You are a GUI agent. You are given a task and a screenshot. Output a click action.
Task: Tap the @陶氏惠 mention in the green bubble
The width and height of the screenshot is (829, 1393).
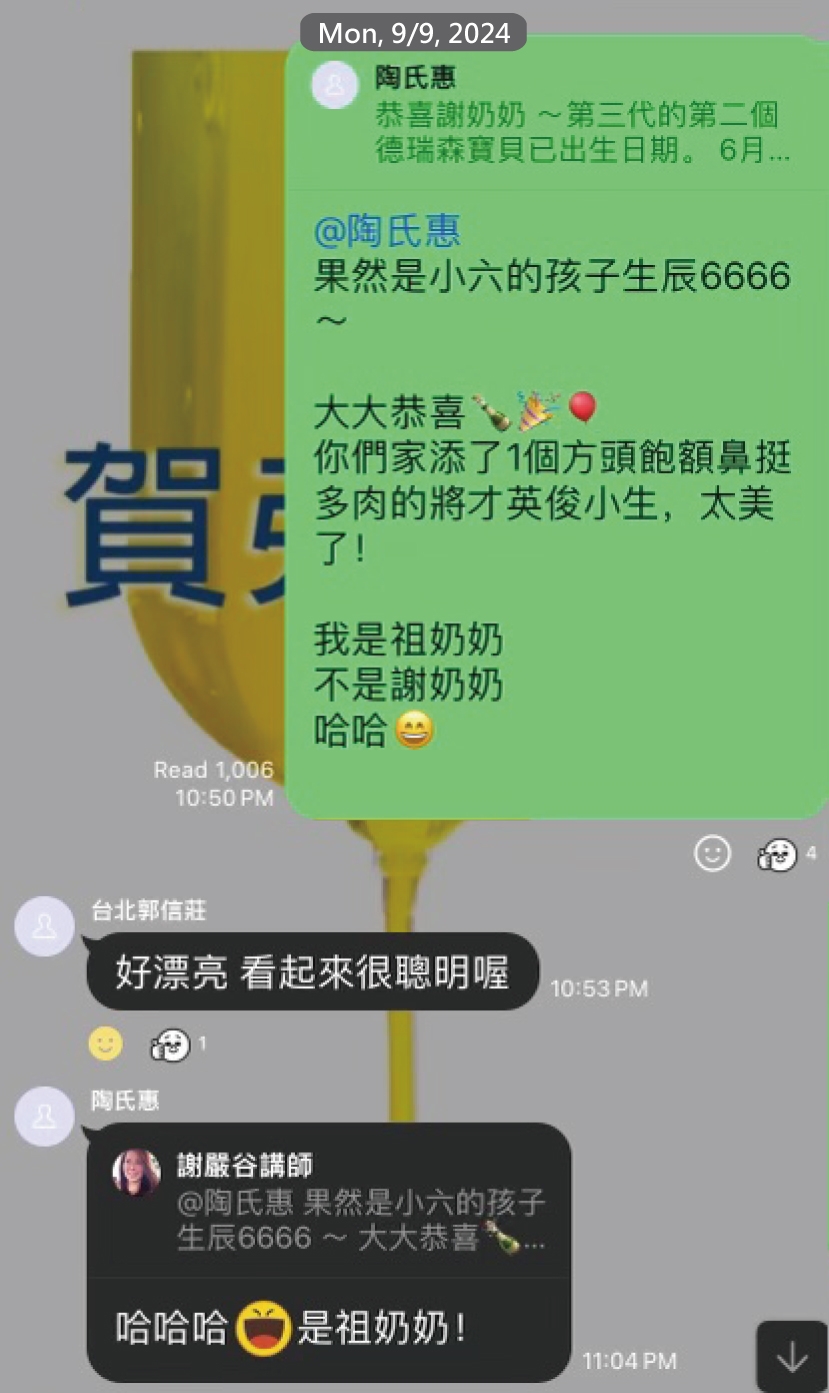(387, 232)
